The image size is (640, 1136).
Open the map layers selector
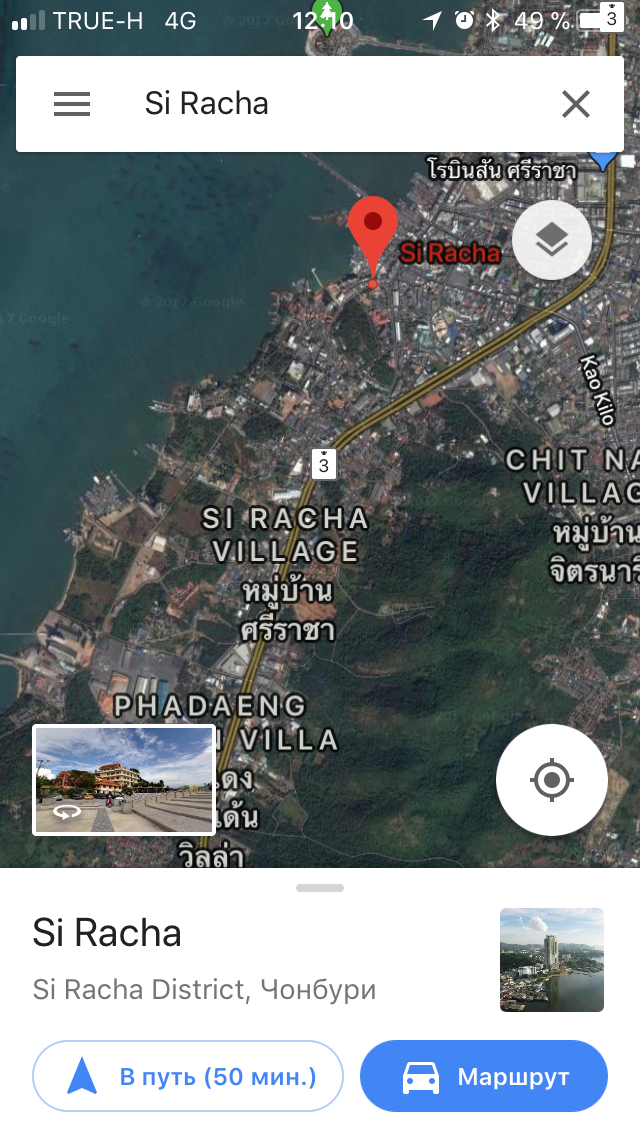coord(551,240)
